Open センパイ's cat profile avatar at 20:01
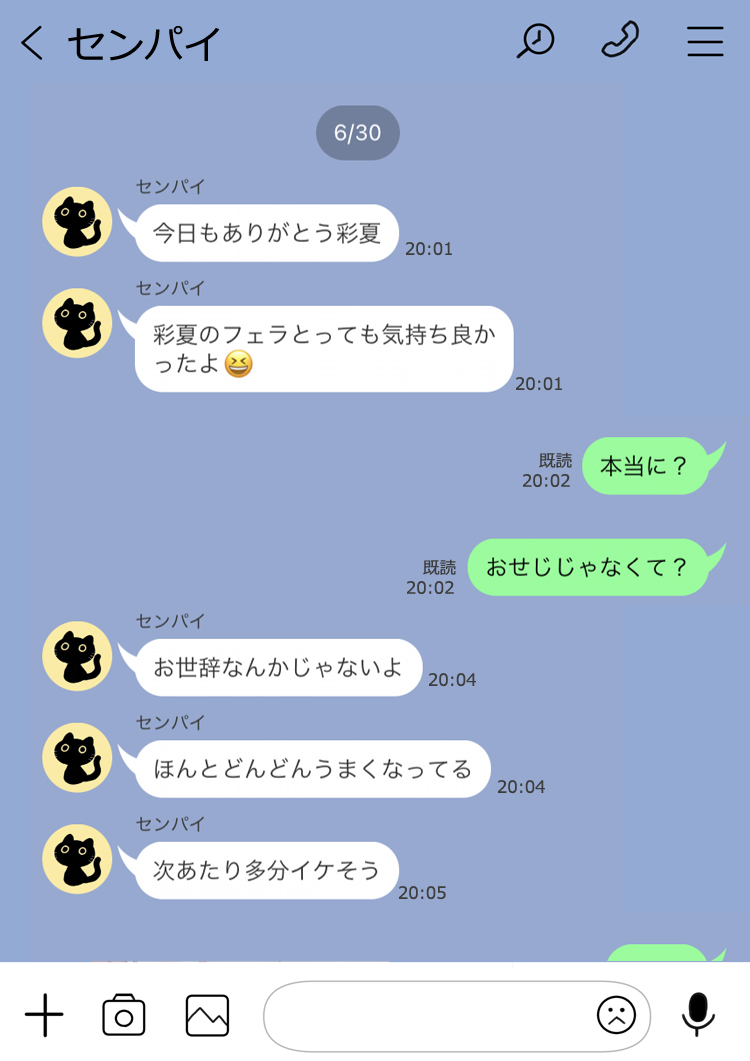 tap(77, 222)
